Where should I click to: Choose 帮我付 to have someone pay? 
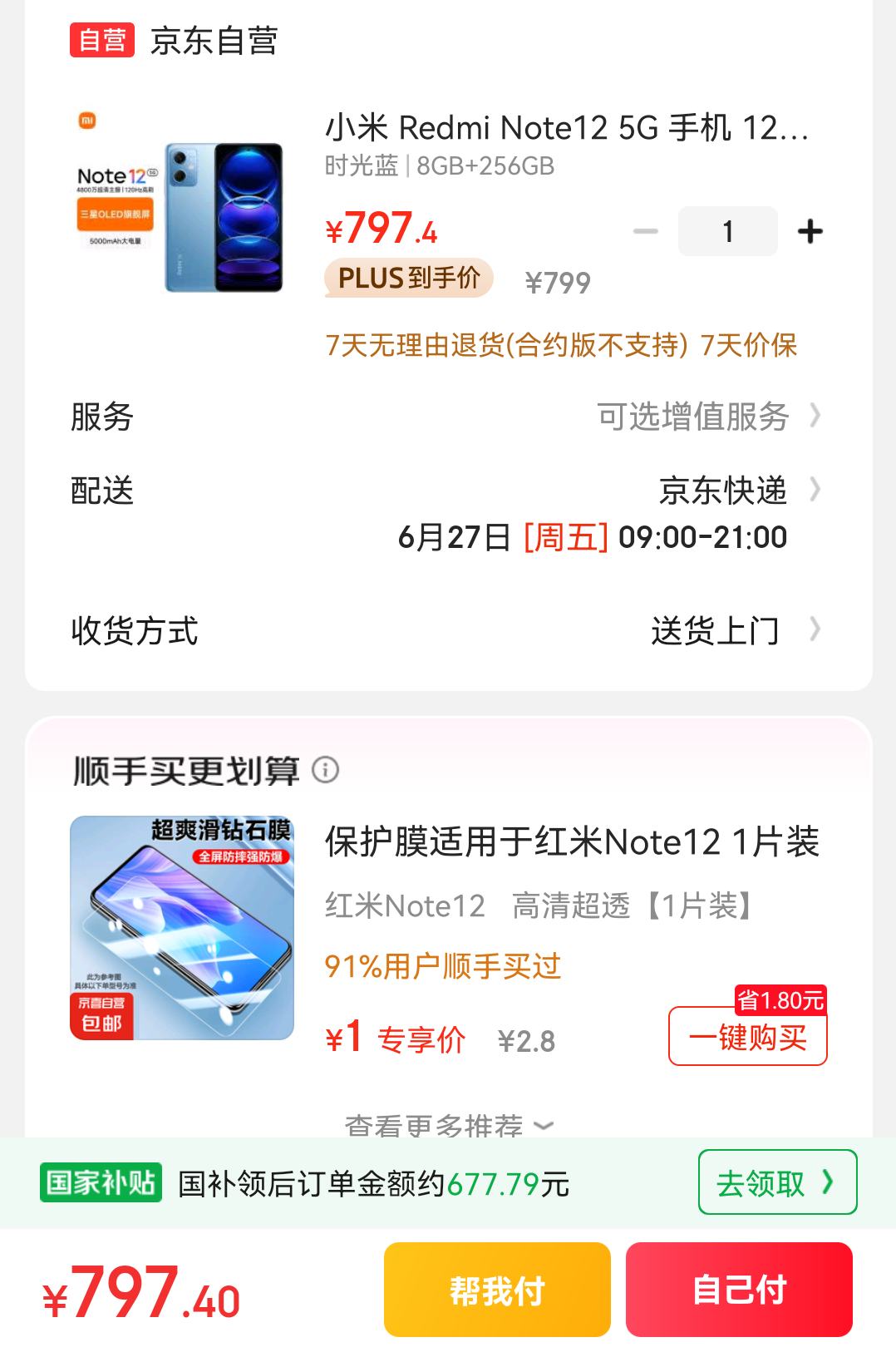(497, 1290)
